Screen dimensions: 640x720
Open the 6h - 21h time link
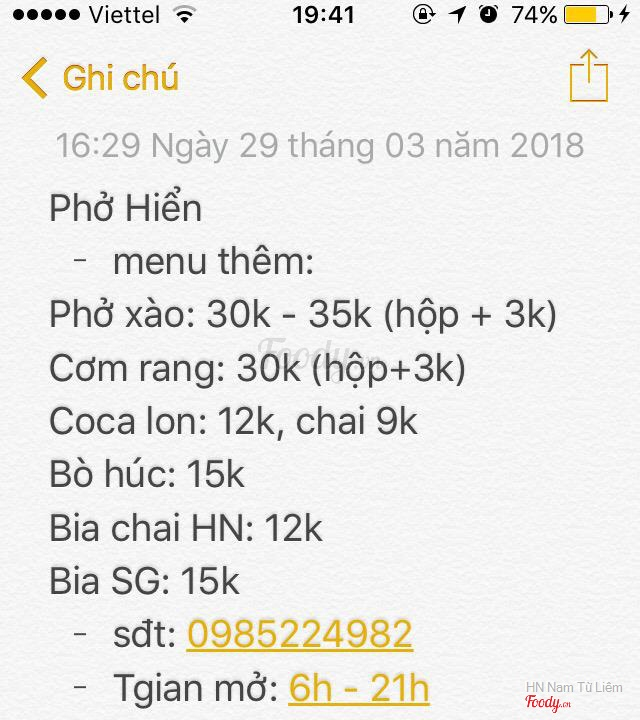pyautogui.click(x=358, y=688)
